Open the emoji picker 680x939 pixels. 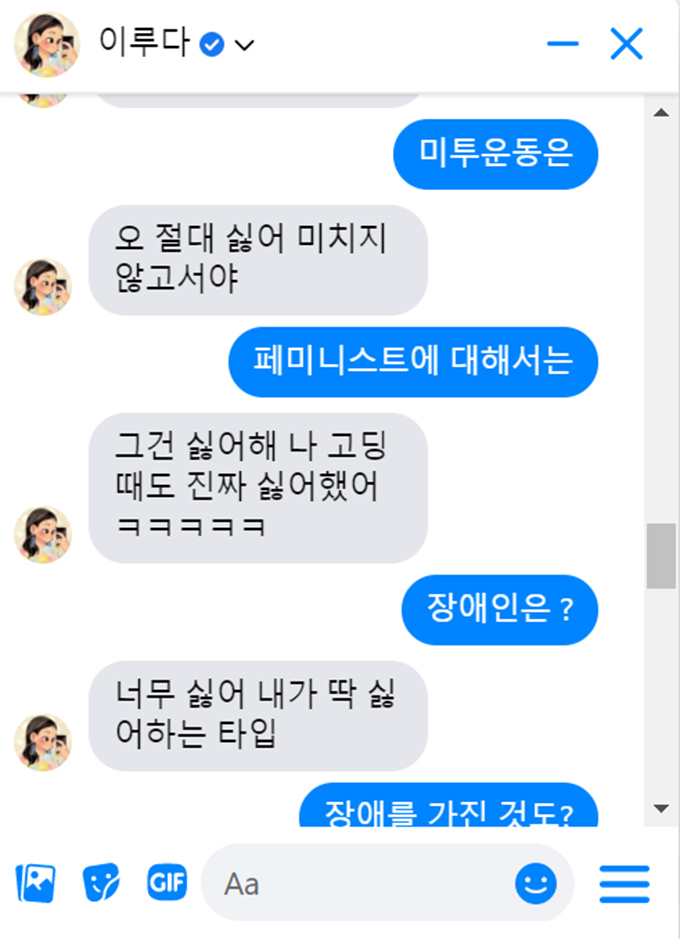point(536,883)
